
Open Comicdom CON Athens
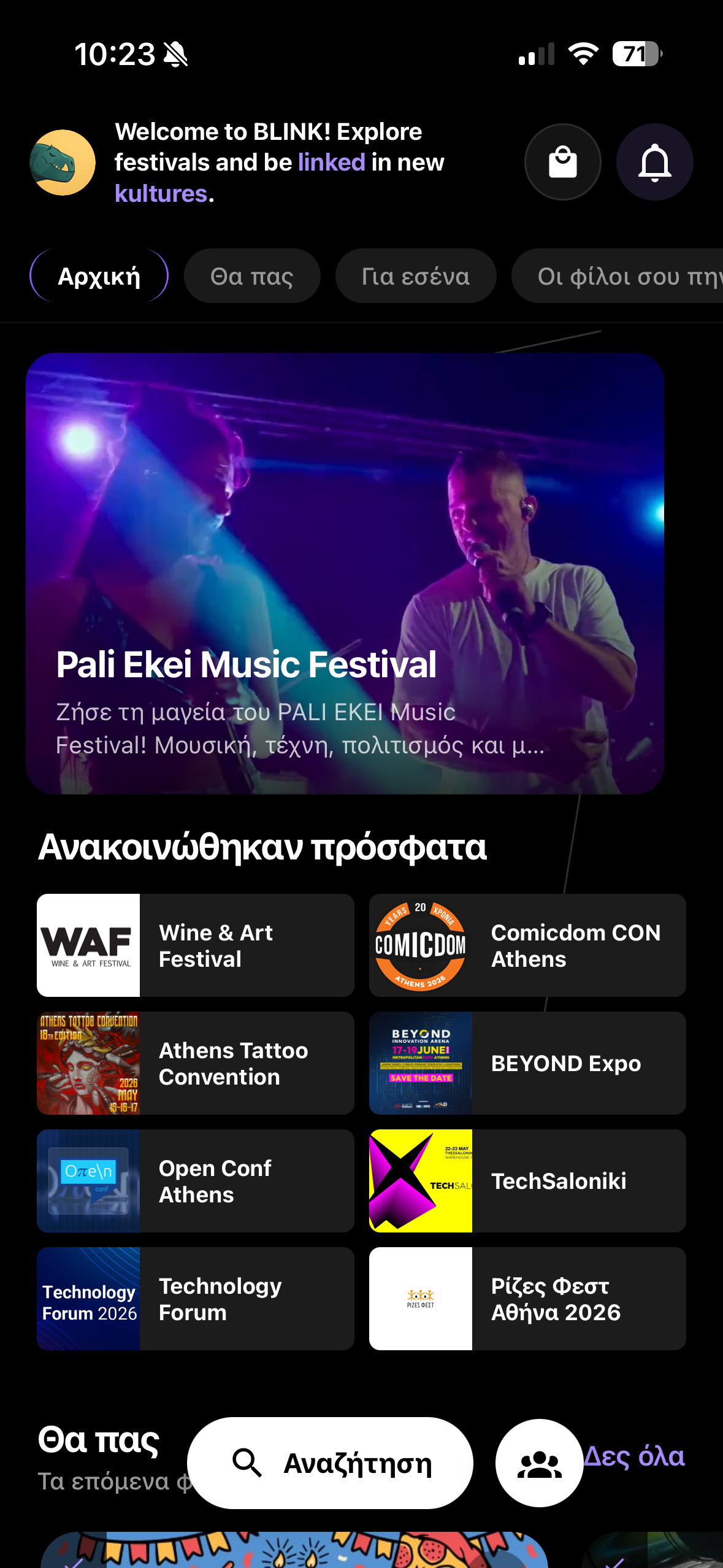(527, 945)
